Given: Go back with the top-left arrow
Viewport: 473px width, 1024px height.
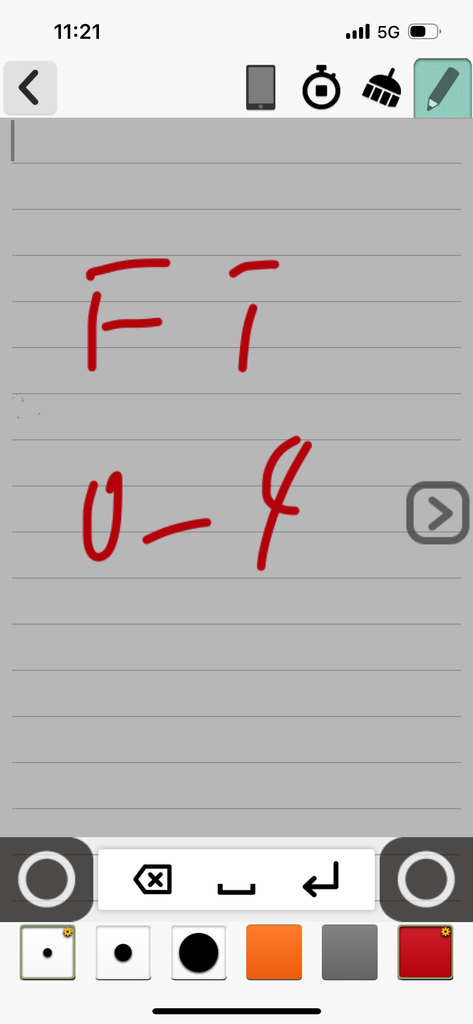Looking at the screenshot, I should coord(30,88).
